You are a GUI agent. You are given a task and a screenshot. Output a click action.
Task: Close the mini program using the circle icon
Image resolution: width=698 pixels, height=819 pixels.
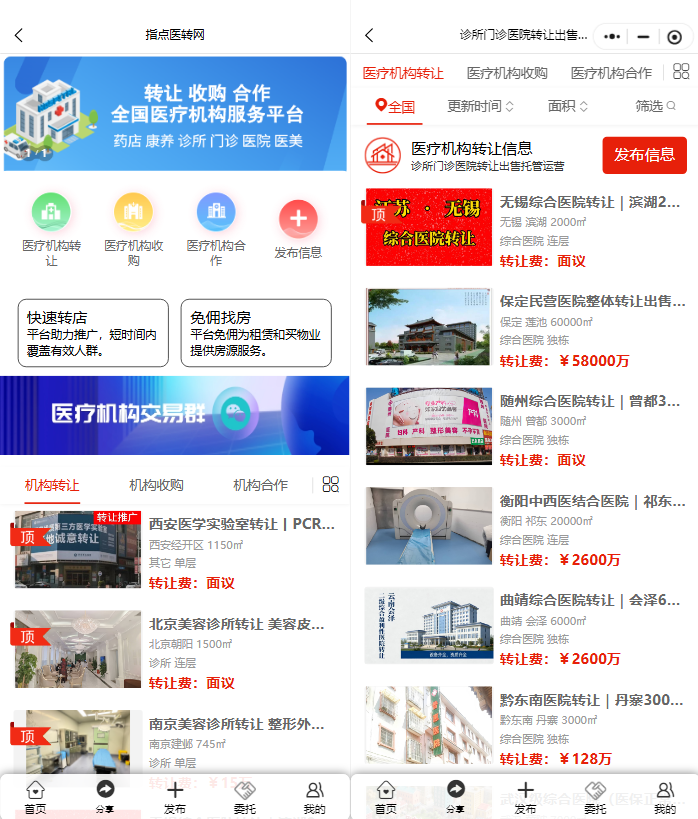[674, 36]
